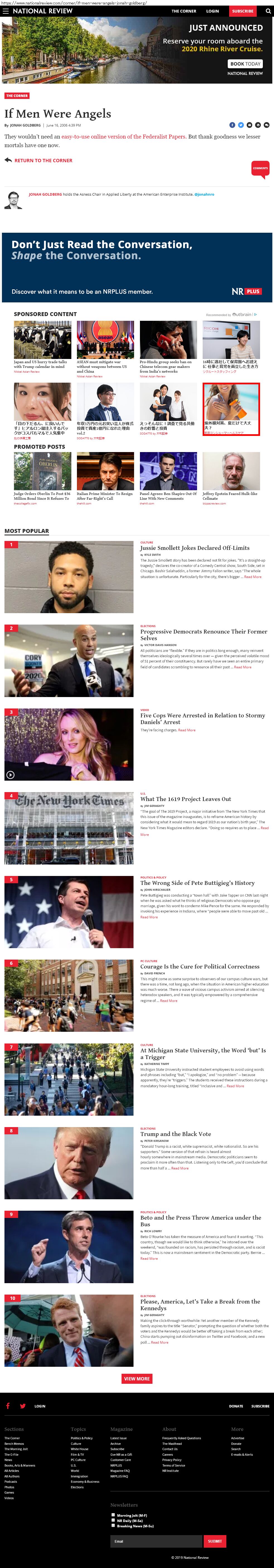This screenshot has height=1568, width=274.
Task: Open the Login link in header
Action: coord(212,11)
